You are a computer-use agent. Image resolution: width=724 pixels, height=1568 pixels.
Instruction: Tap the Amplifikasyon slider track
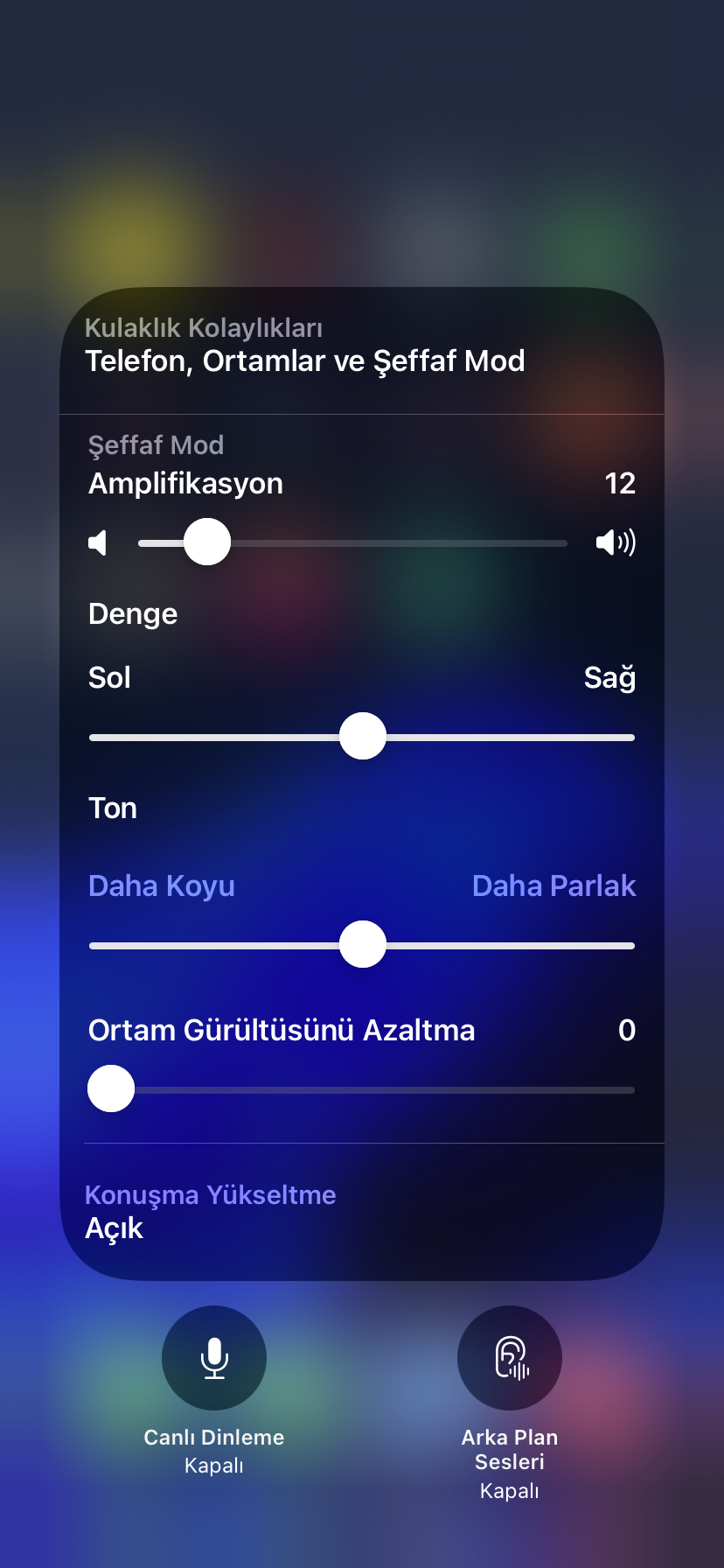[352, 542]
